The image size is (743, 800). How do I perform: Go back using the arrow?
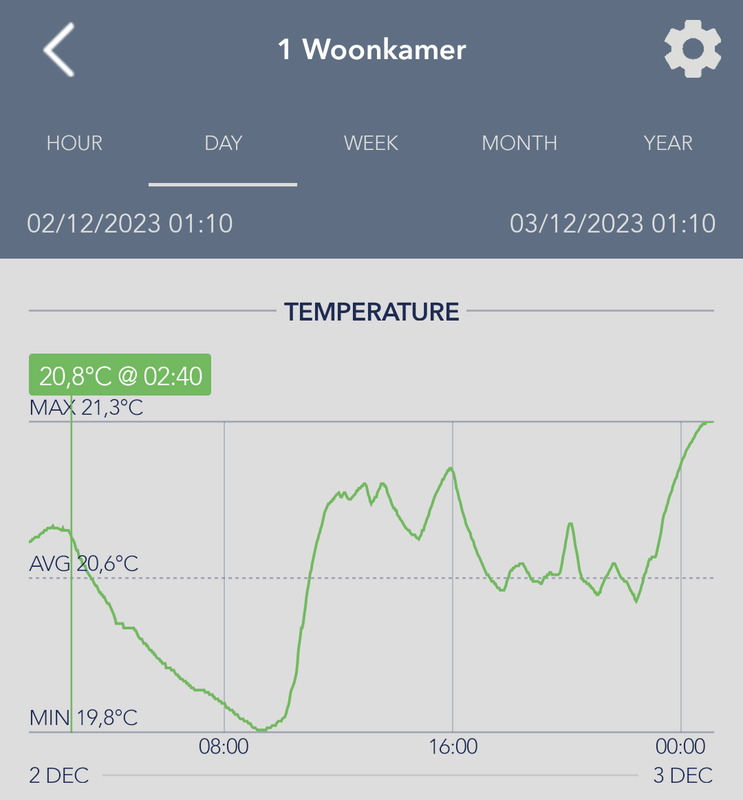(59, 50)
